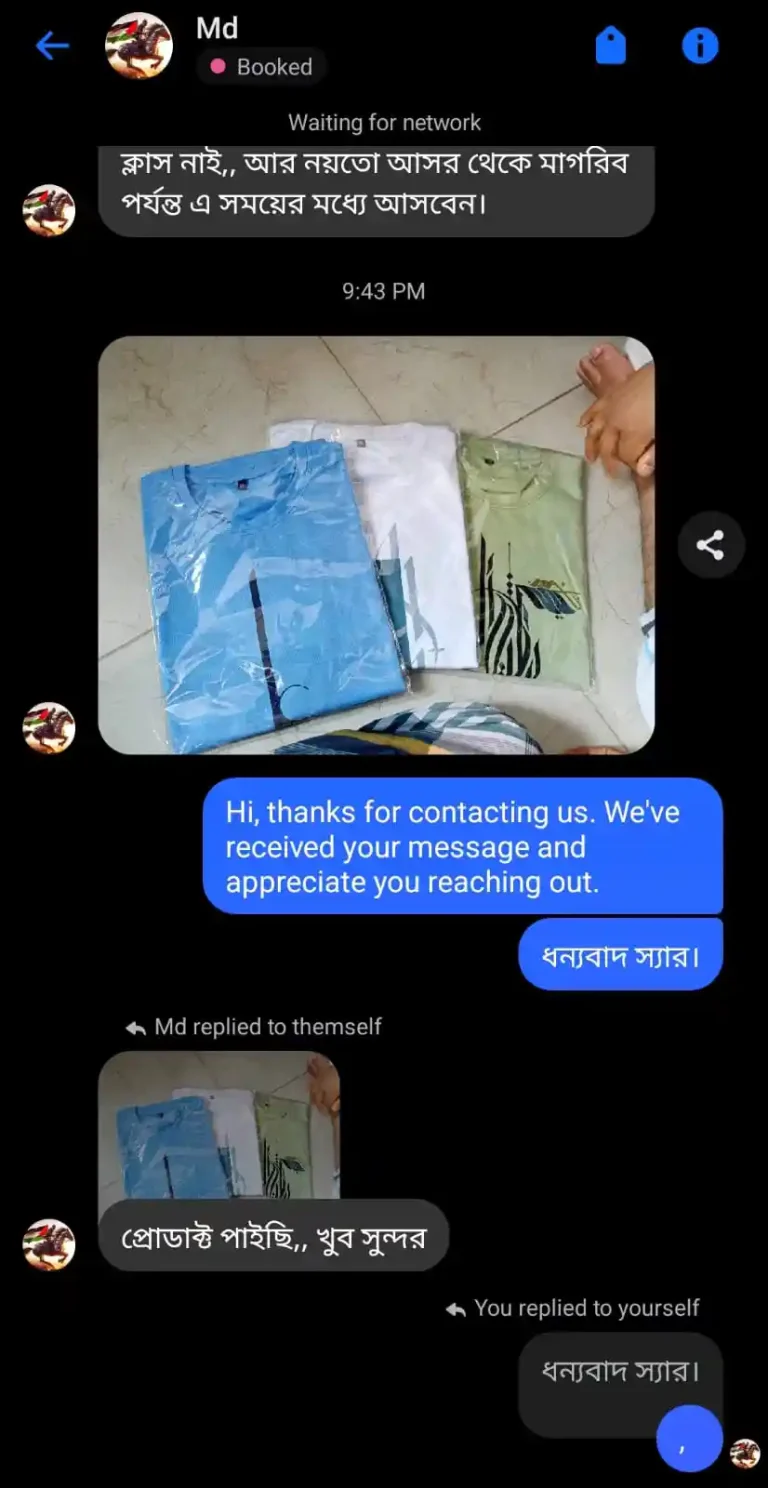
Task: Open the t-shirts photo message
Action: [x=375, y=545]
